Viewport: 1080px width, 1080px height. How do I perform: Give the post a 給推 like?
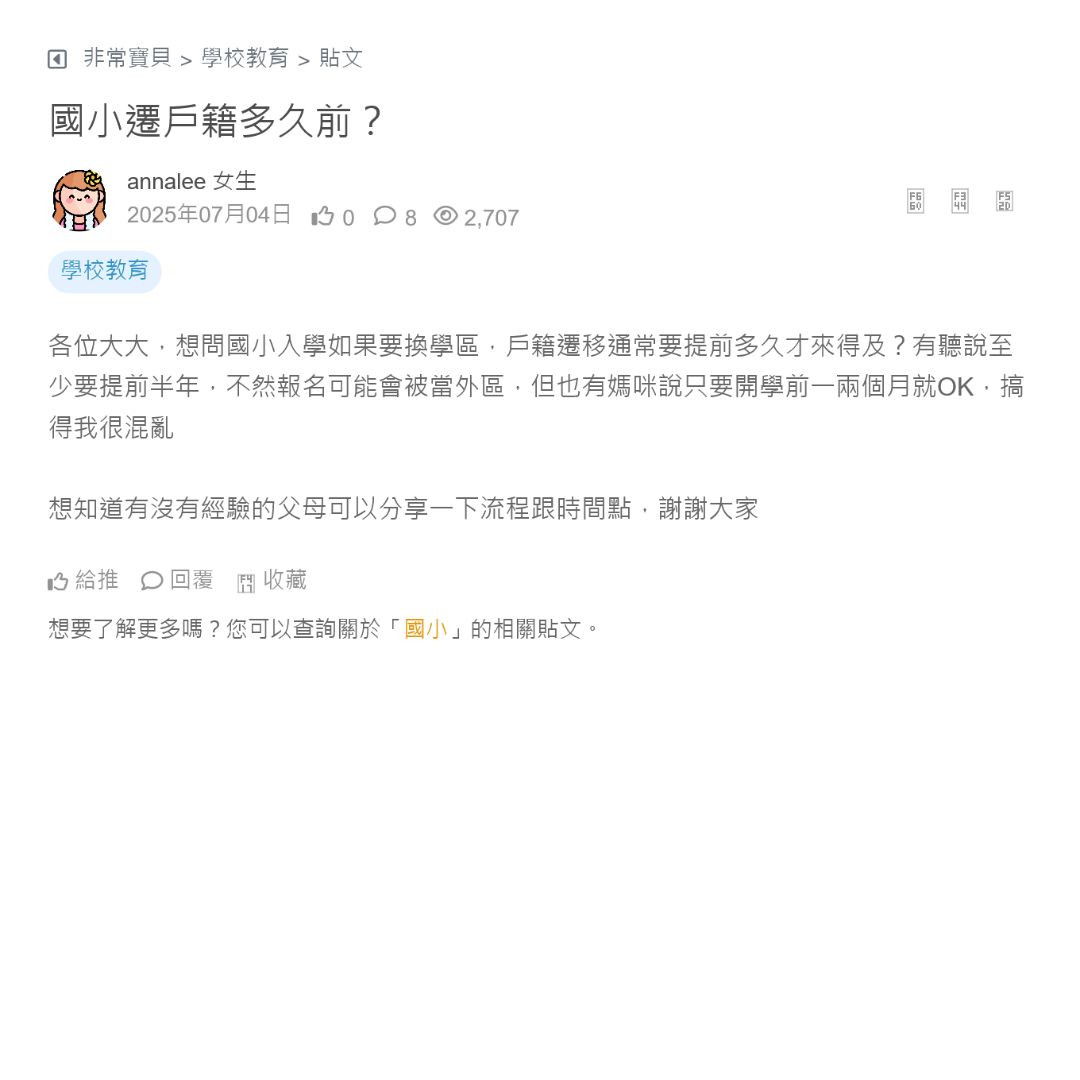84,580
